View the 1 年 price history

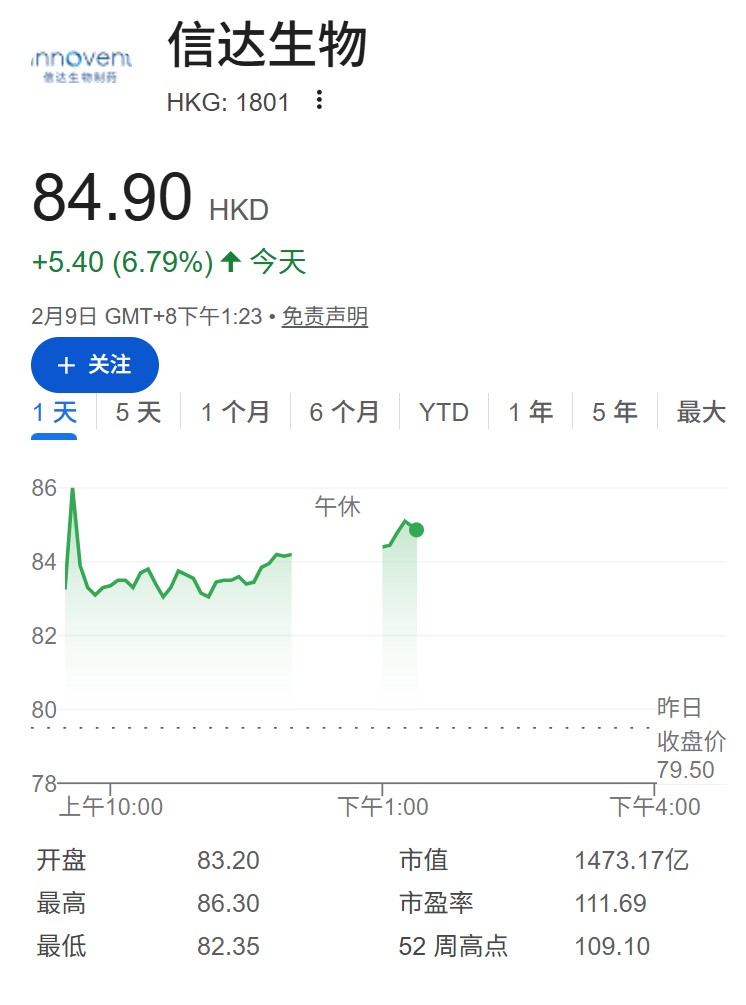(x=530, y=412)
